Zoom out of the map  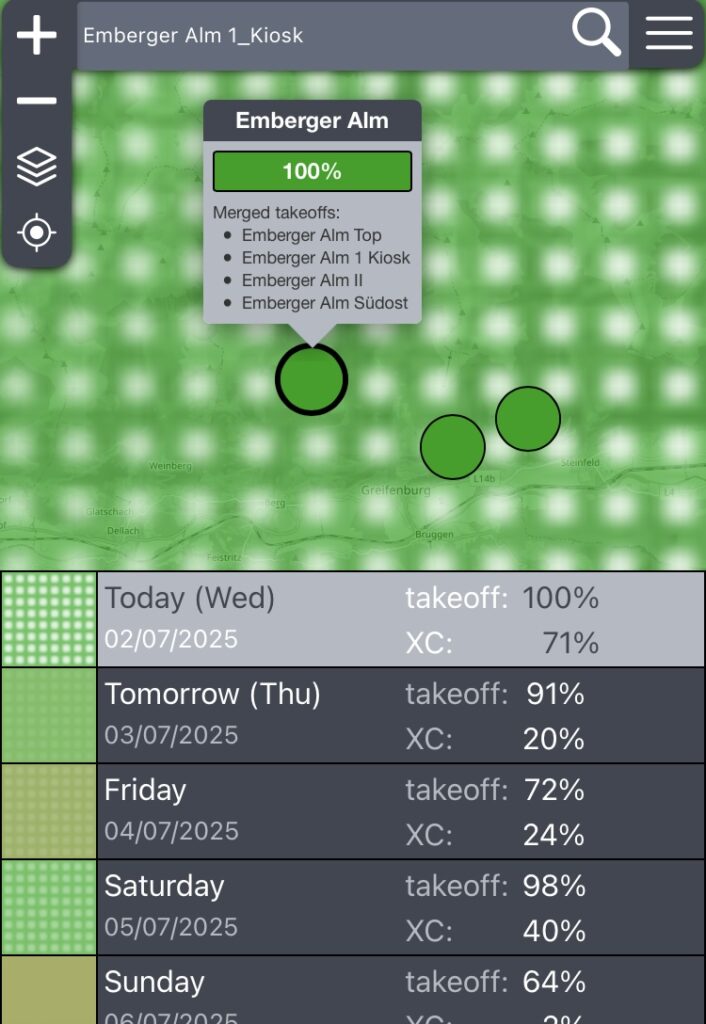[37, 101]
